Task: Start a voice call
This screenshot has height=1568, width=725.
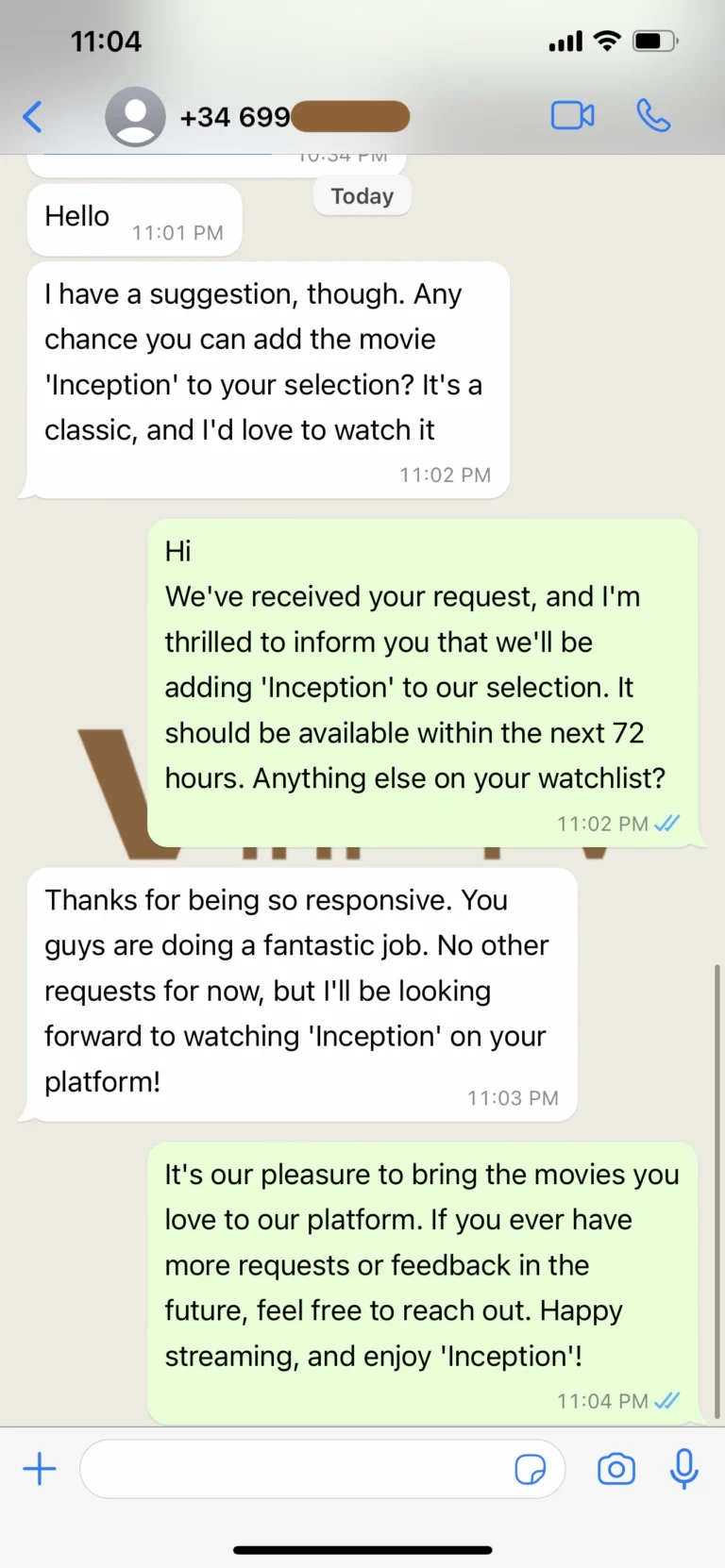Action: (653, 116)
